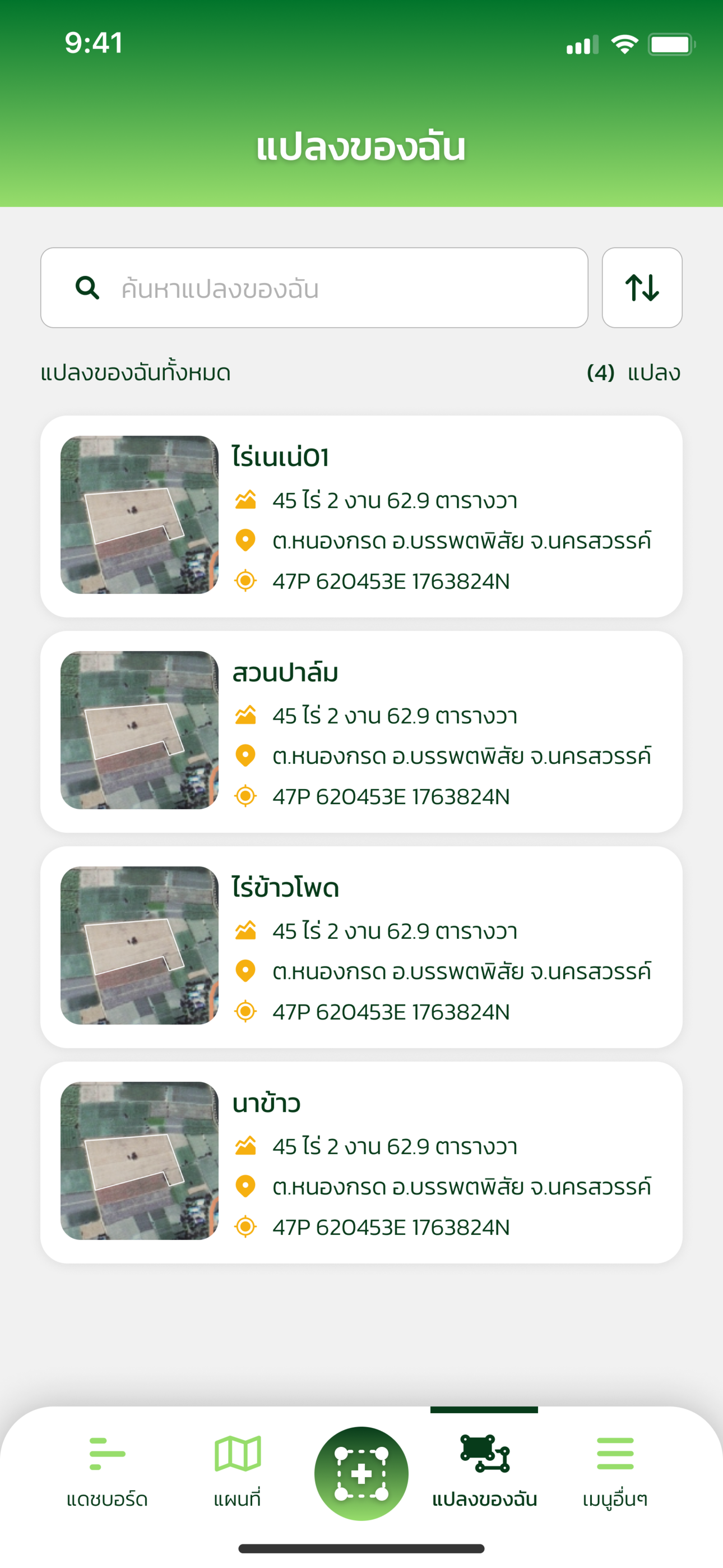Open the ไร่เนเน่01 plot card
The image size is (723, 1568).
(x=361, y=516)
